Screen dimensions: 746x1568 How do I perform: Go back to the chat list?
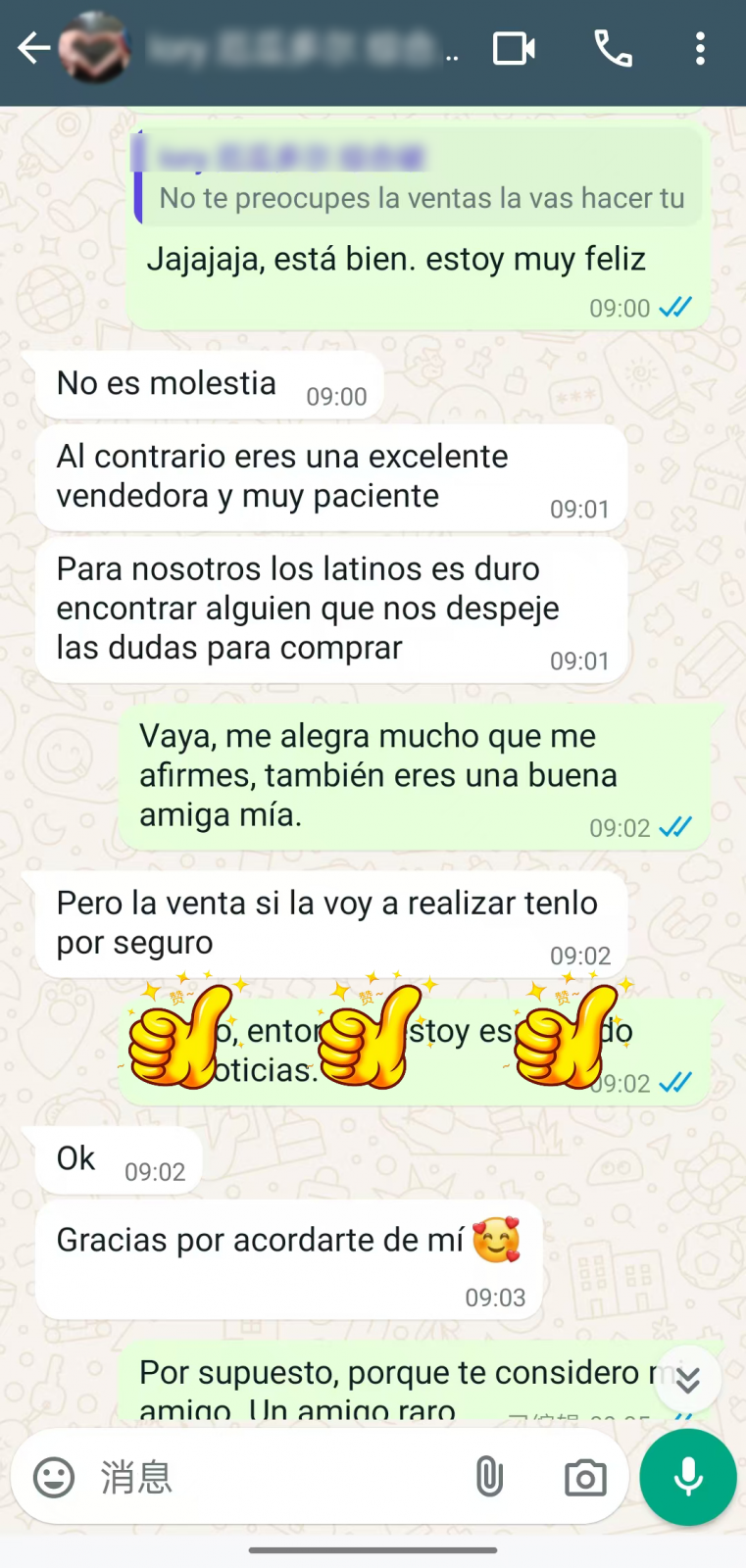point(33,48)
